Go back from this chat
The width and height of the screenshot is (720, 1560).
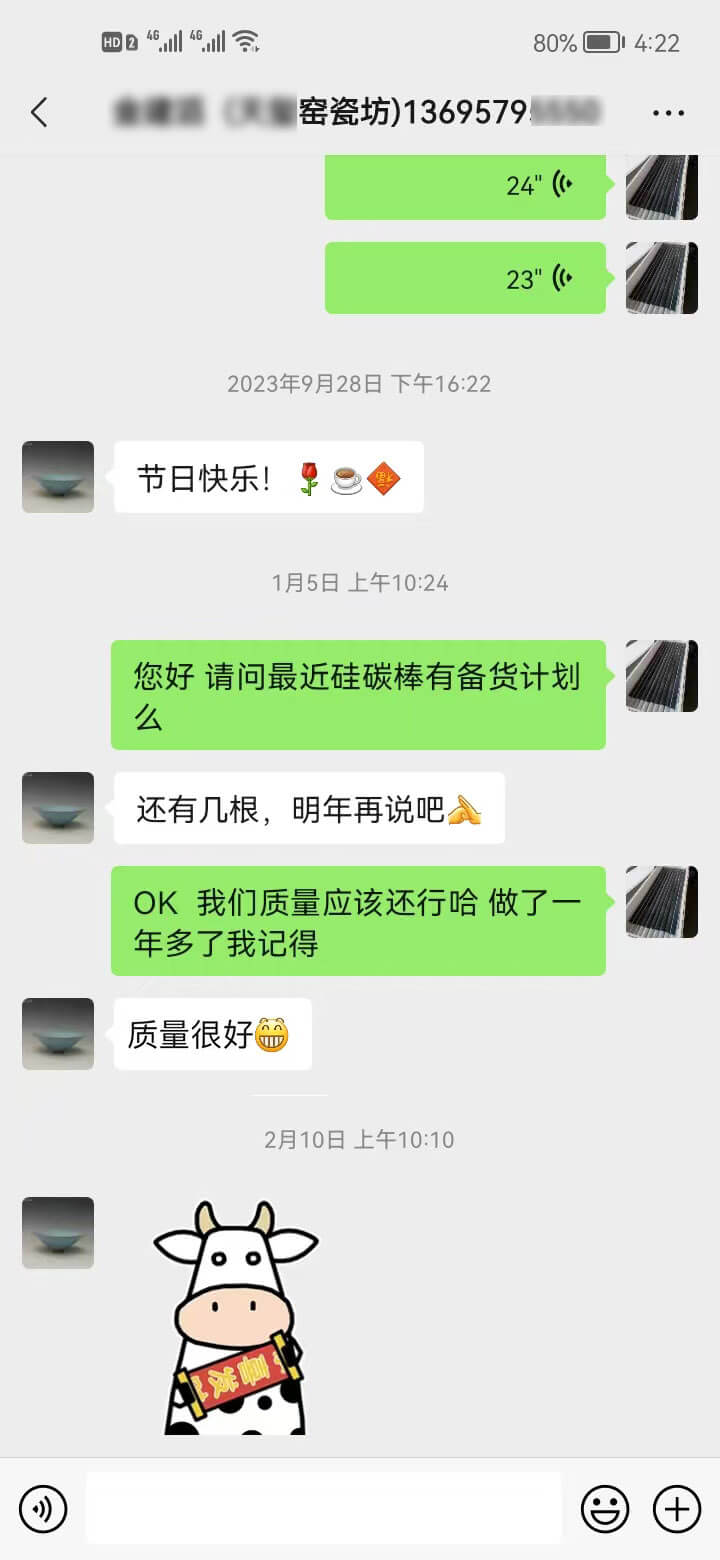click(39, 112)
